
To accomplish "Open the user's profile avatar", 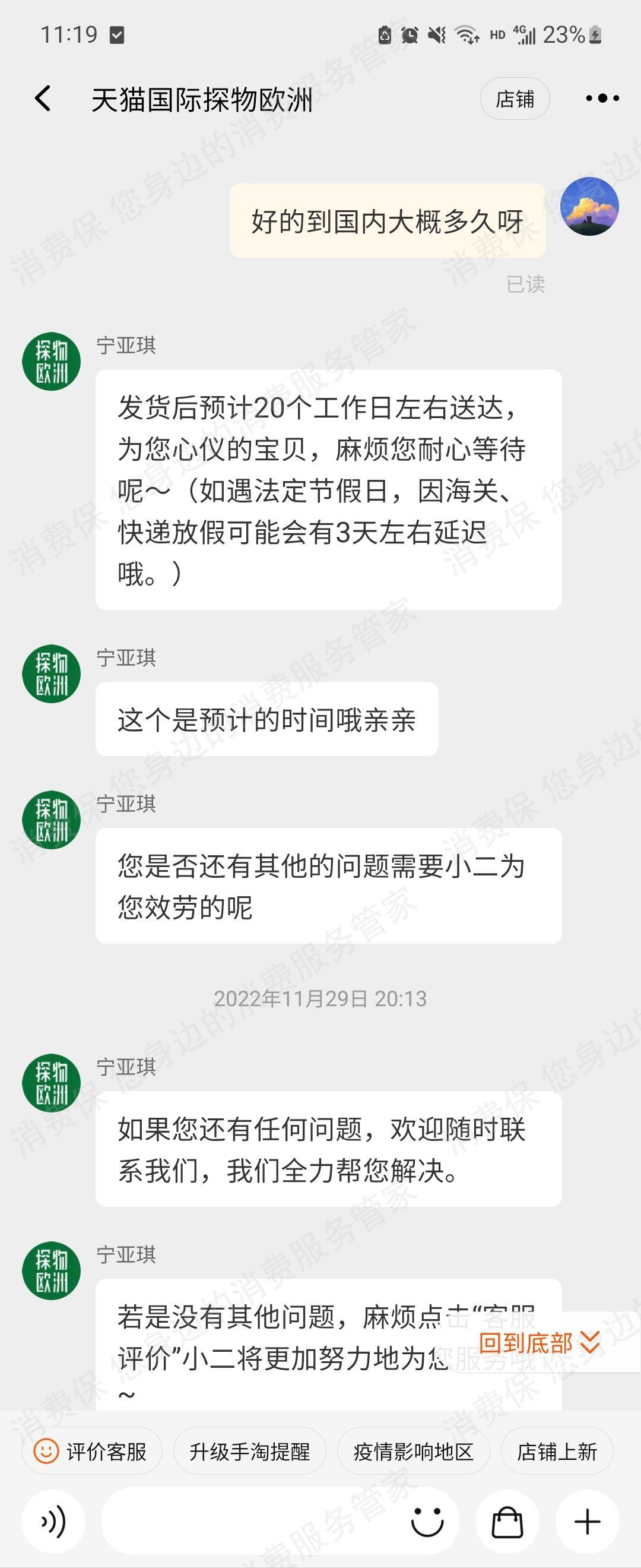I will click(589, 207).
